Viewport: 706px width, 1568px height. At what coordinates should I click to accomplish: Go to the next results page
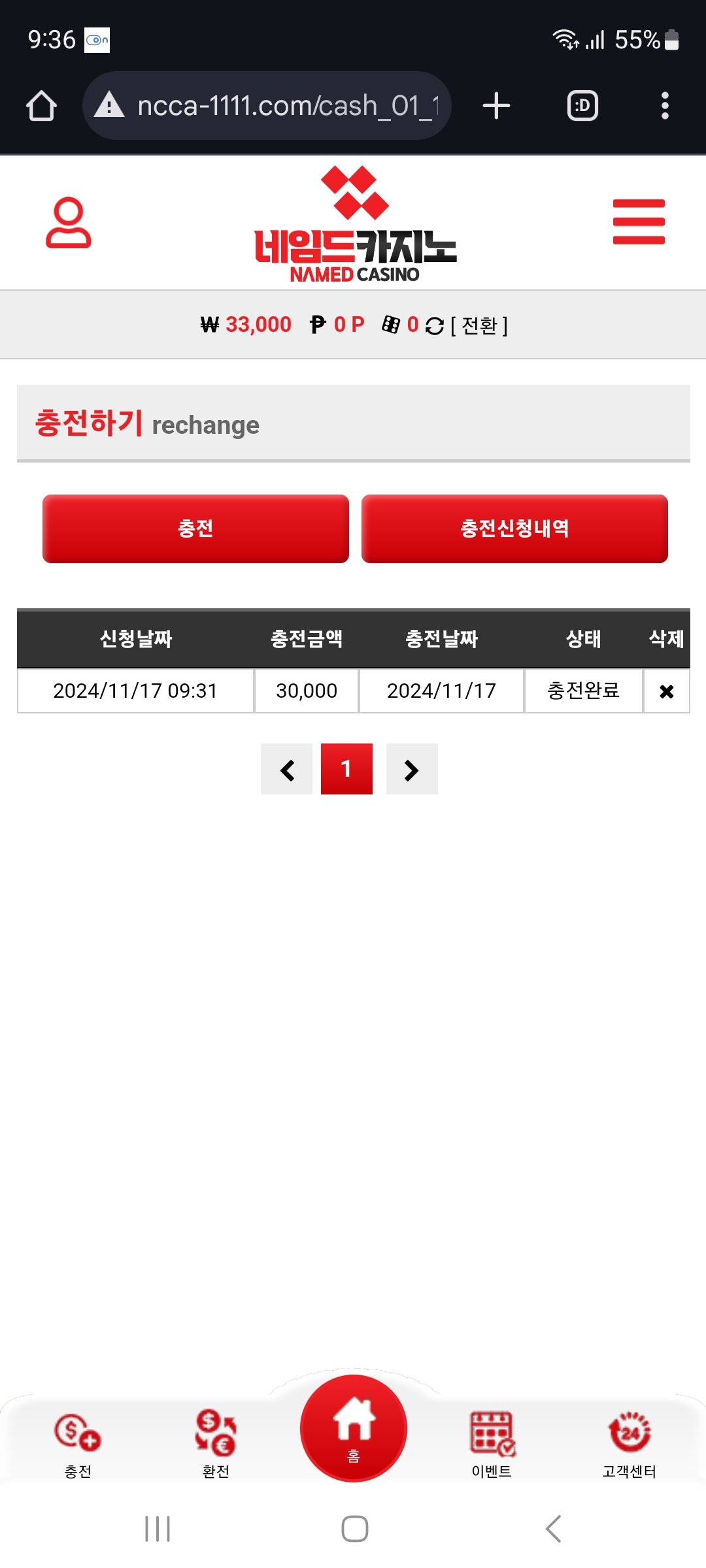[411, 770]
